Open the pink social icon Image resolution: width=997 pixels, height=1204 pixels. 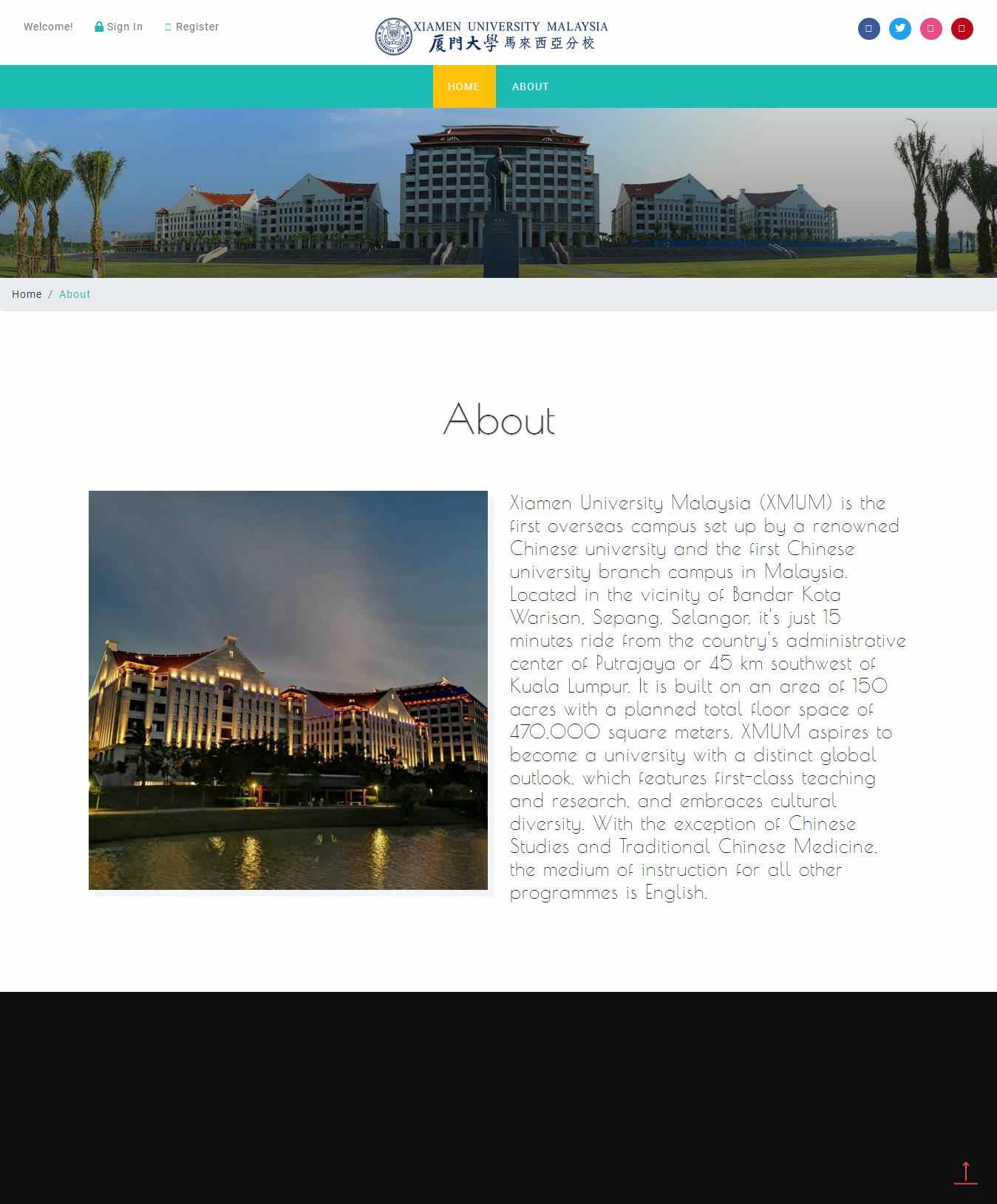[930, 29]
